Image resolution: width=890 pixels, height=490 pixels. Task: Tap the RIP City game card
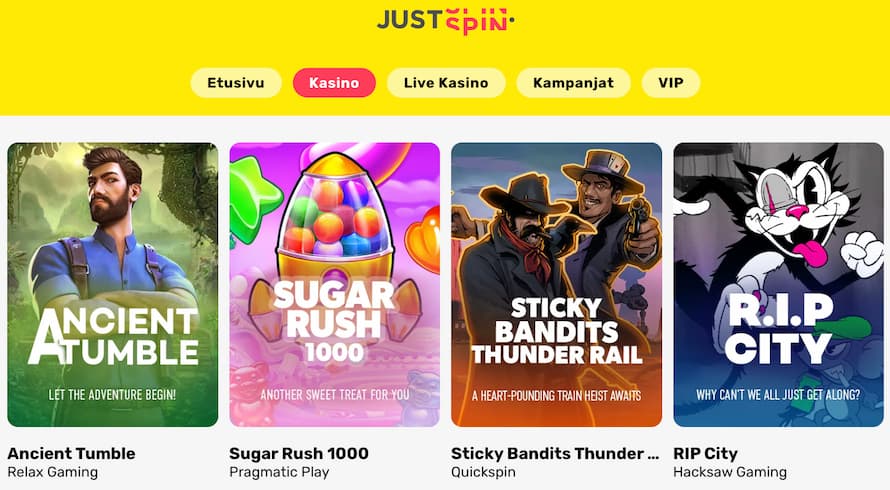pos(779,285)
